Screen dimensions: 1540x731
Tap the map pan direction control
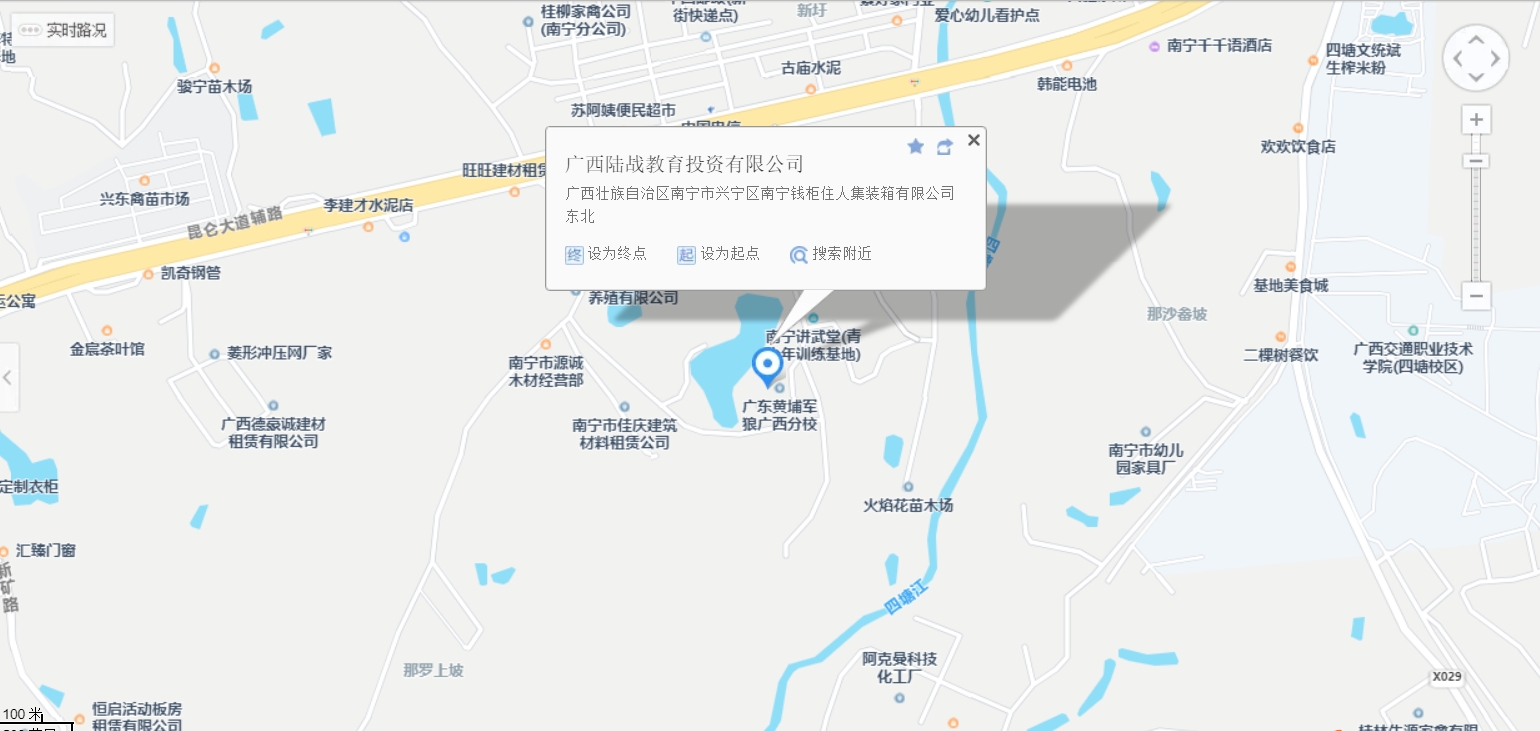1476,58
